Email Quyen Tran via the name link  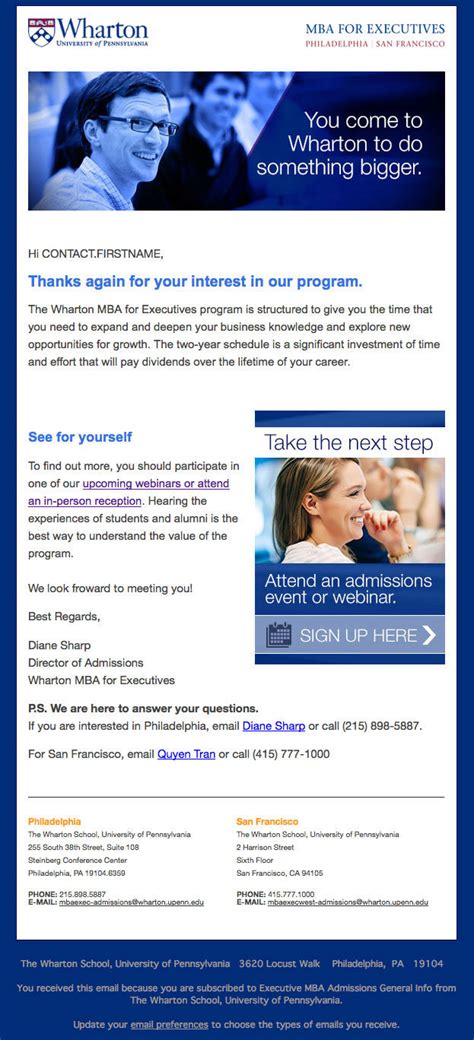click(x=186, y=754)
